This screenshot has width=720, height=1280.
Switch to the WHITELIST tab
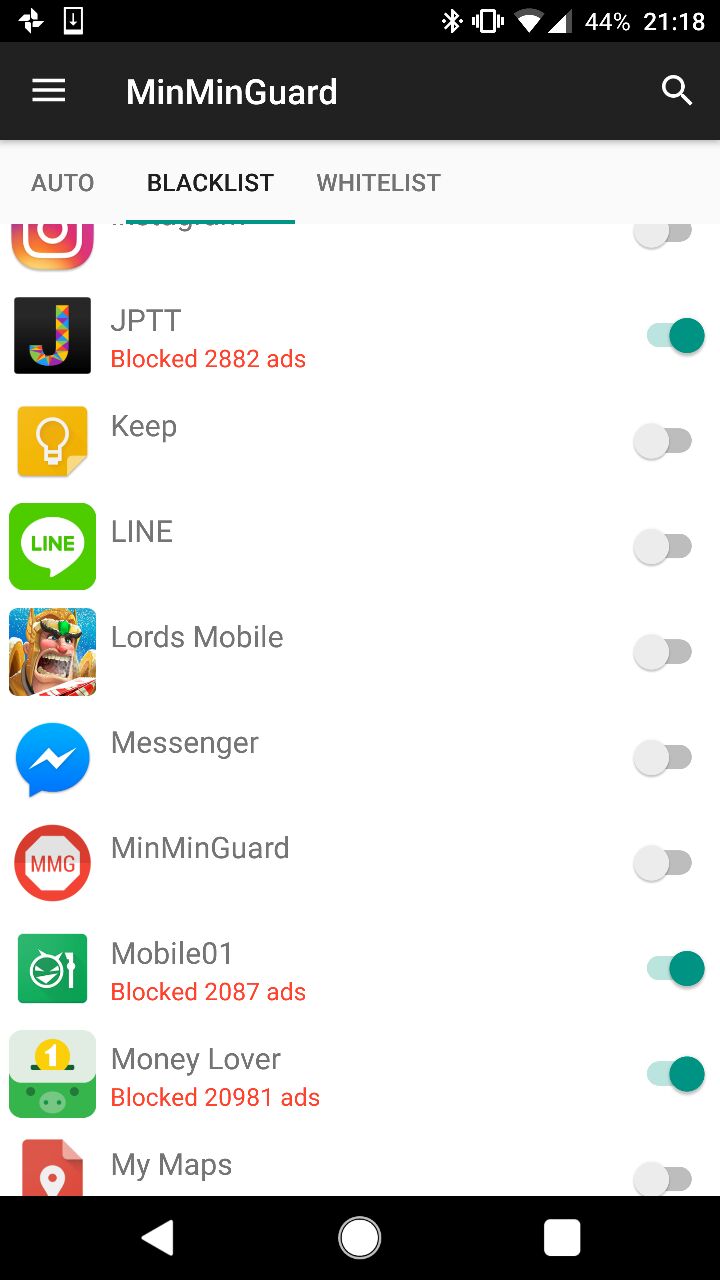(x=378, y=183)
